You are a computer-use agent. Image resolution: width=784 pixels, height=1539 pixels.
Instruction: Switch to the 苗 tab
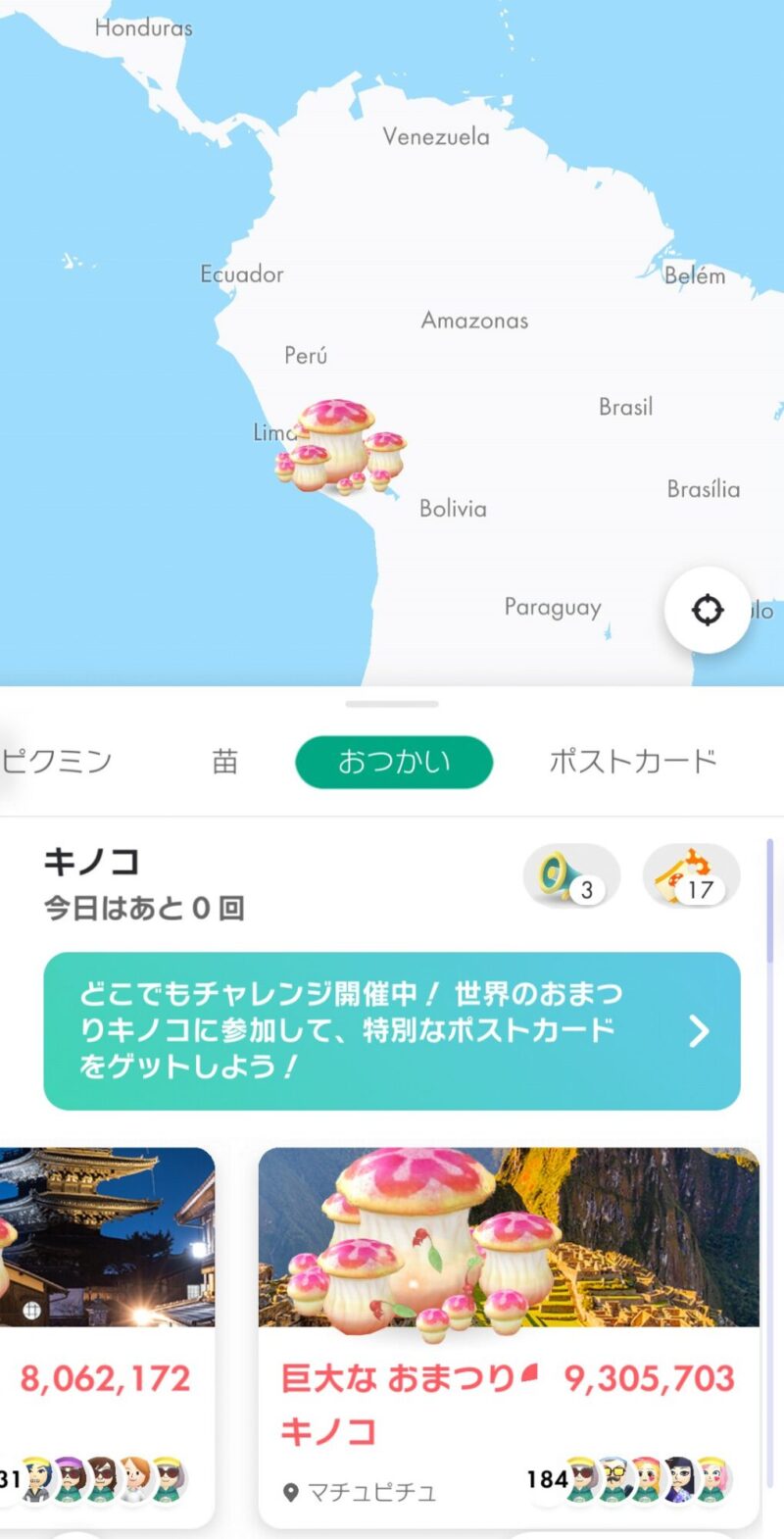pos(225,762)
